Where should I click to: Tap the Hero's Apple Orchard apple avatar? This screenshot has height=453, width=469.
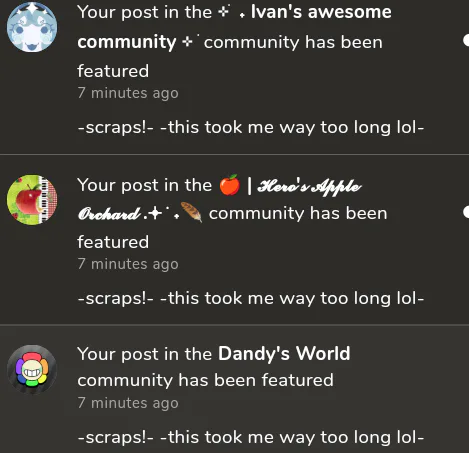32,200
